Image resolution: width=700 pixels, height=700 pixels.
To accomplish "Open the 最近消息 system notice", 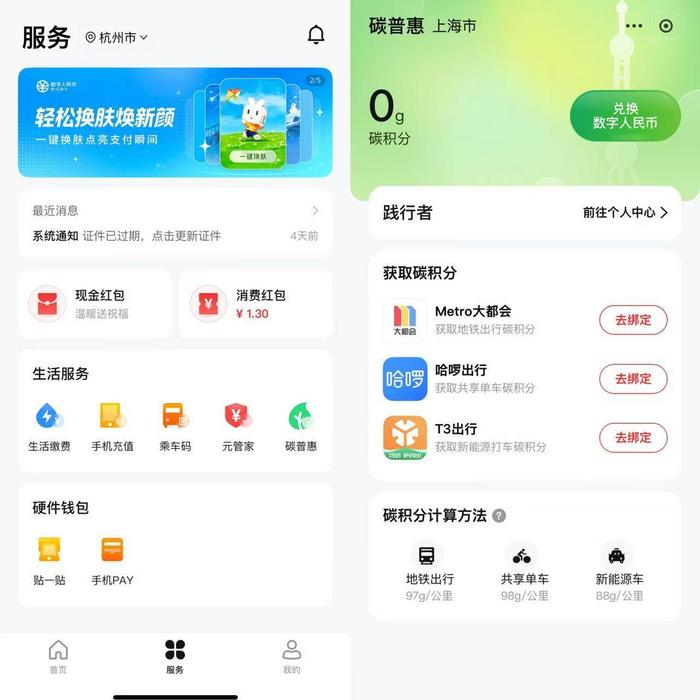I will click(x=175, y=224).
